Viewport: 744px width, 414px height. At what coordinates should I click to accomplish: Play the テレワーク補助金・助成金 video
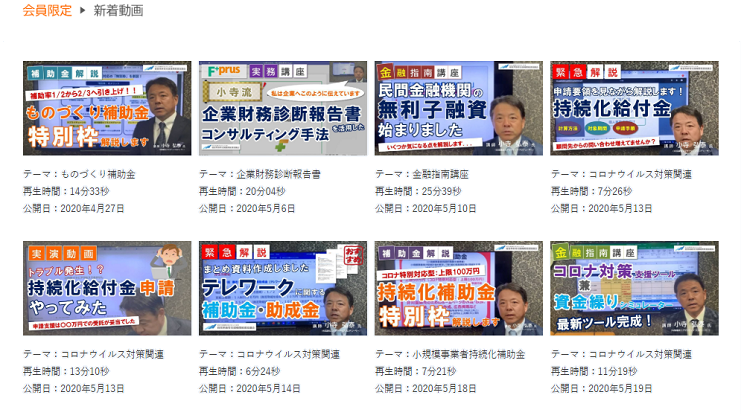[x=282, y=287]
